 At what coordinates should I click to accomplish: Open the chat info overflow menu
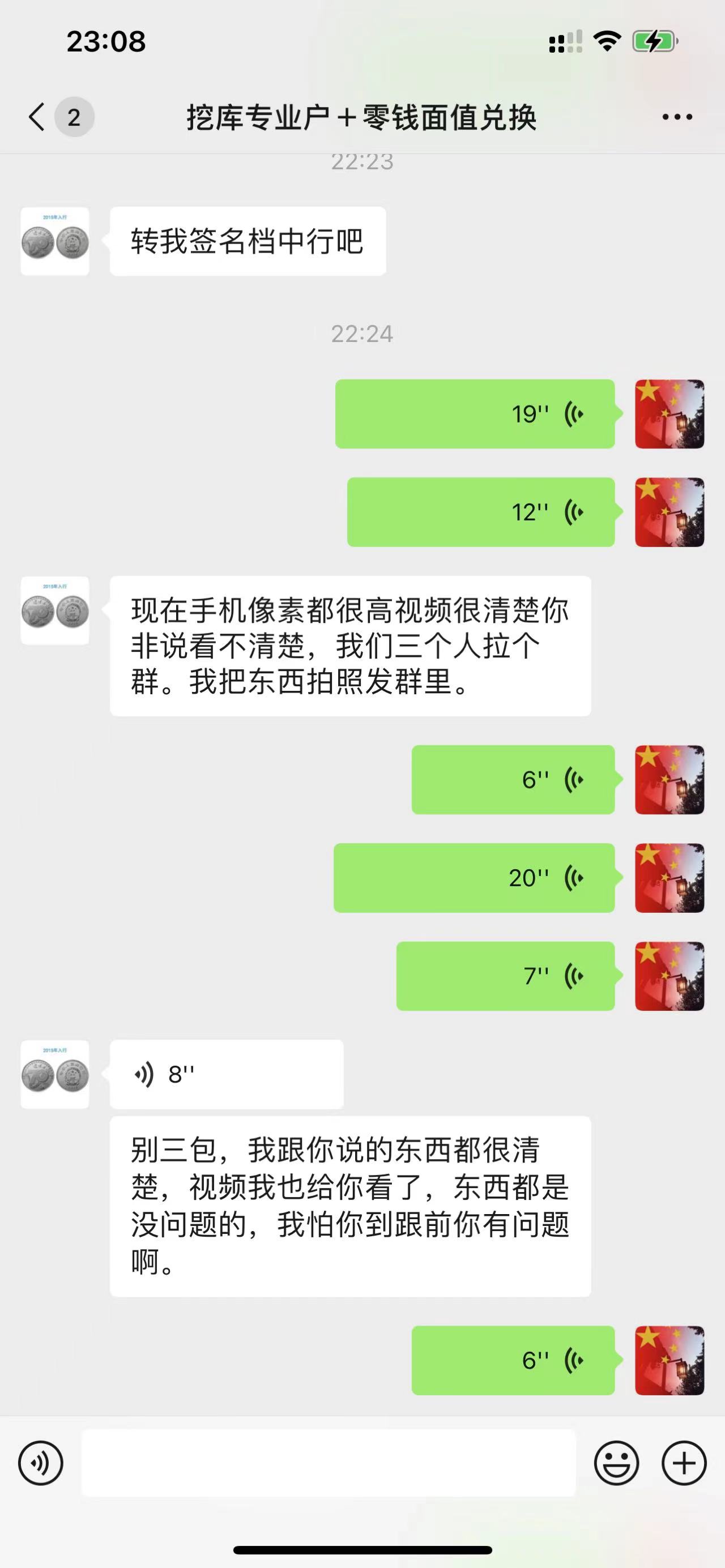(x=677, y=117)
